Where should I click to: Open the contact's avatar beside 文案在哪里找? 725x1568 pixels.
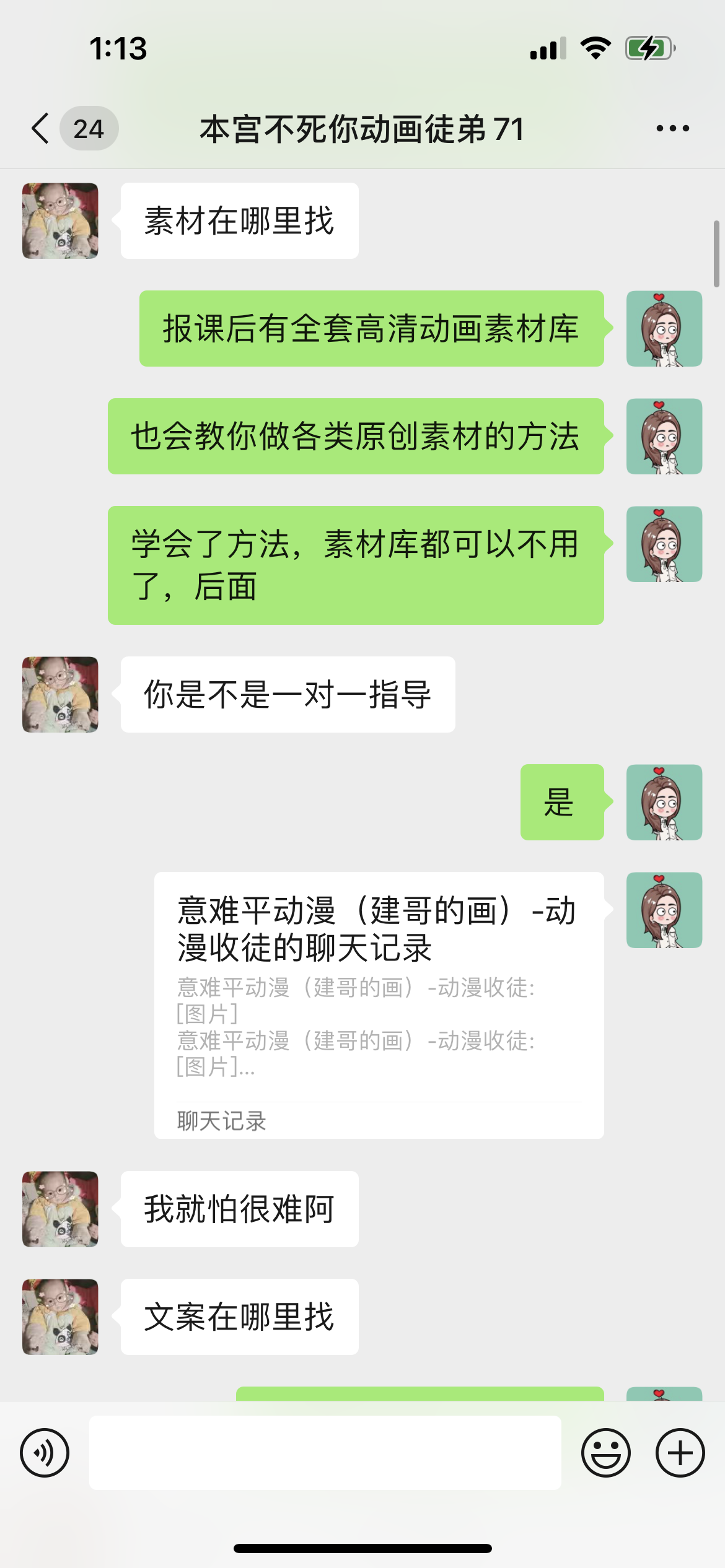(60, 1317)
